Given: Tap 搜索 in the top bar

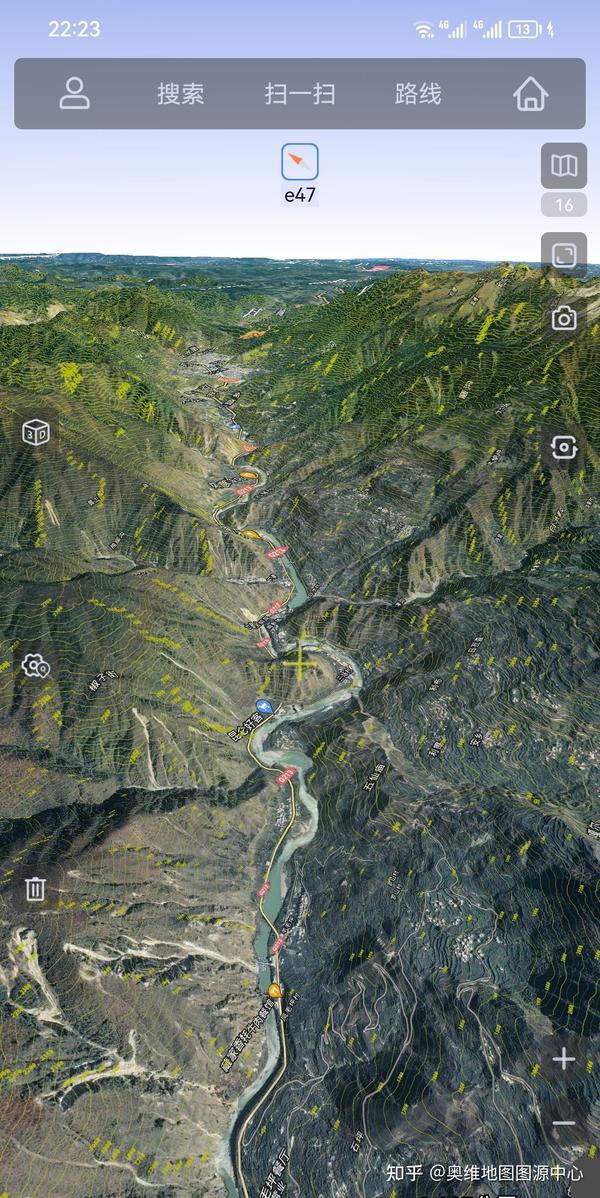Looking at the screenshot, I should tap(181, 94).
